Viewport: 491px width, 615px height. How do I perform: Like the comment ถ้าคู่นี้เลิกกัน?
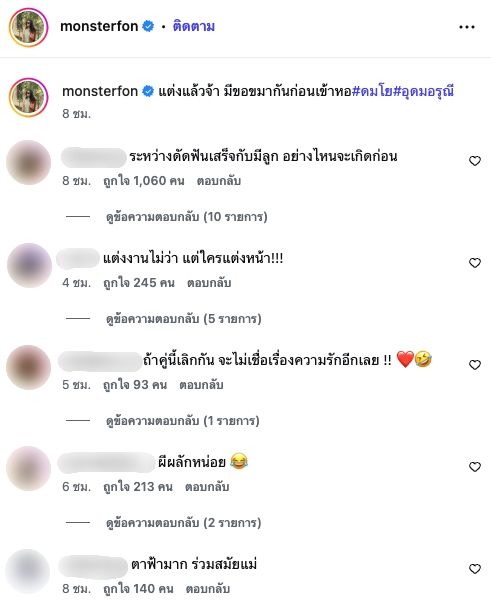point(475,365)
